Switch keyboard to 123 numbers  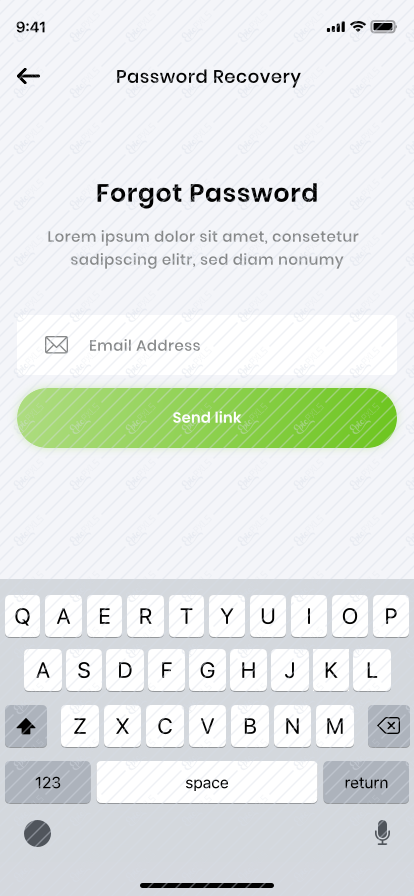[x=48, y=782]
